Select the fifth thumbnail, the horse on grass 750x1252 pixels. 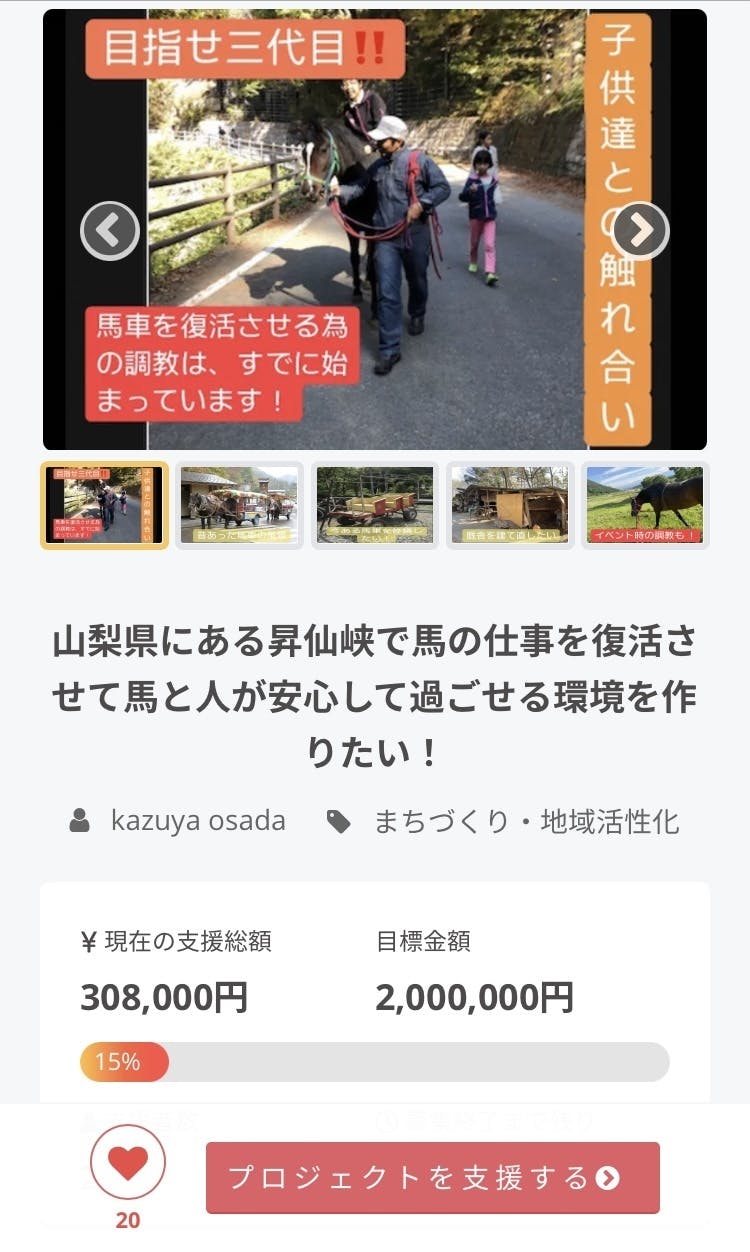[645, 505]
